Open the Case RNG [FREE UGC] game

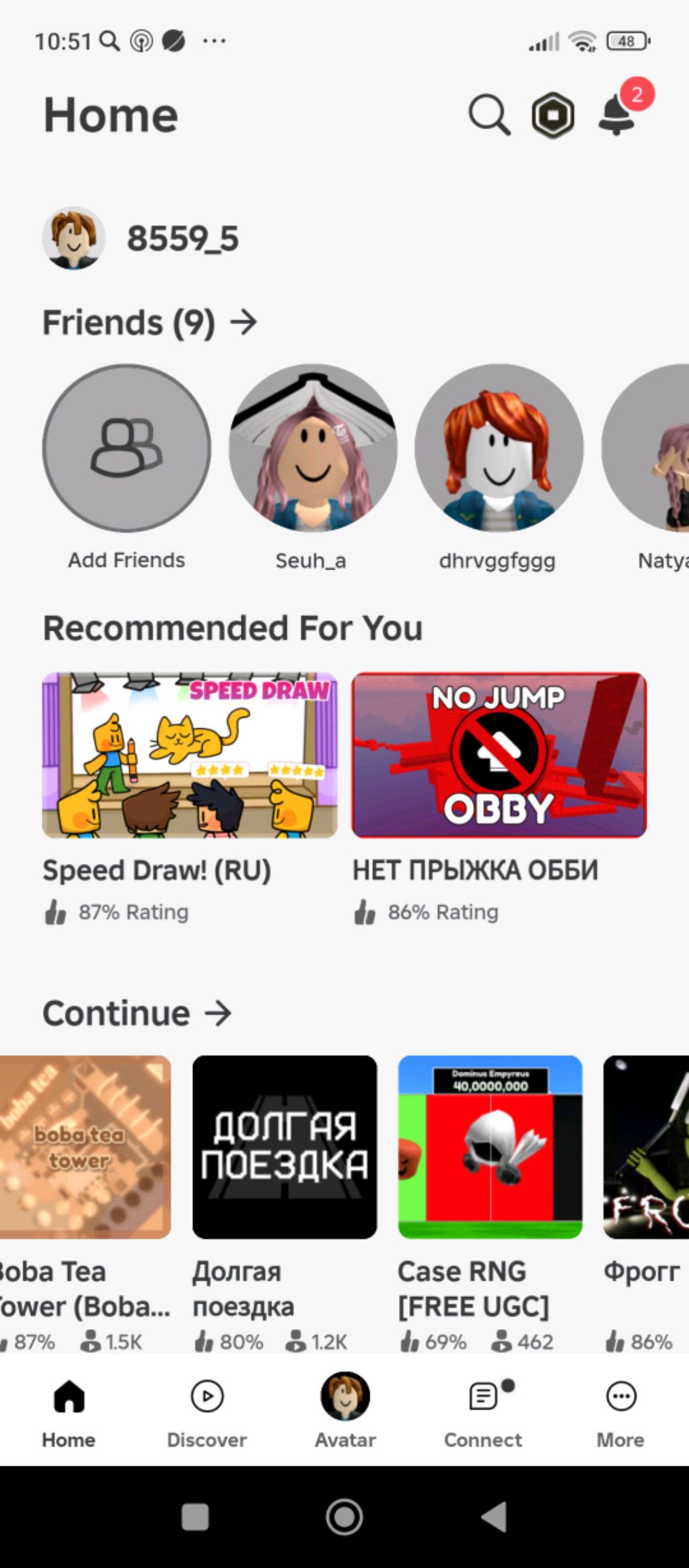point(490,1147)
